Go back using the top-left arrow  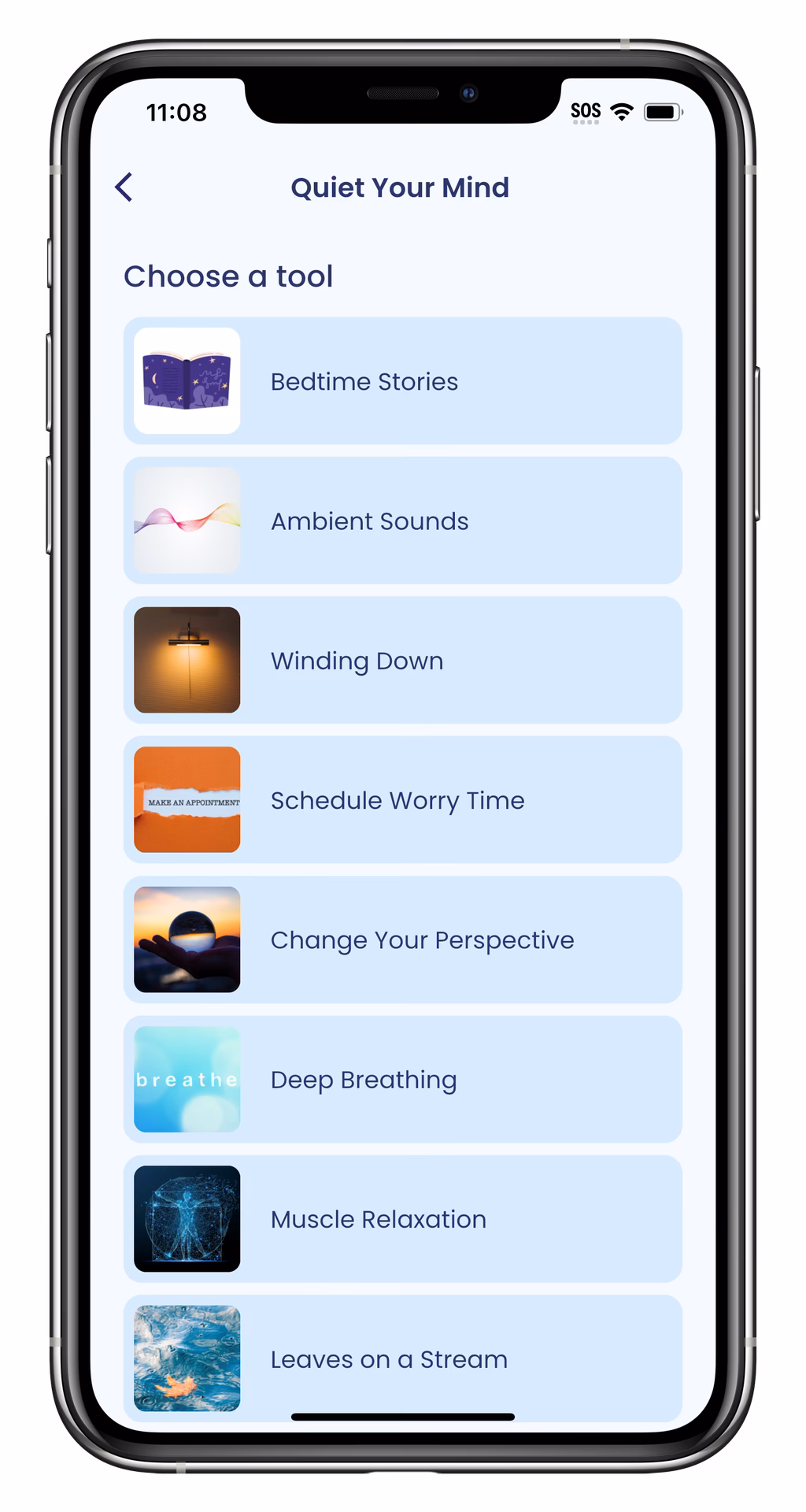point(124,187)
